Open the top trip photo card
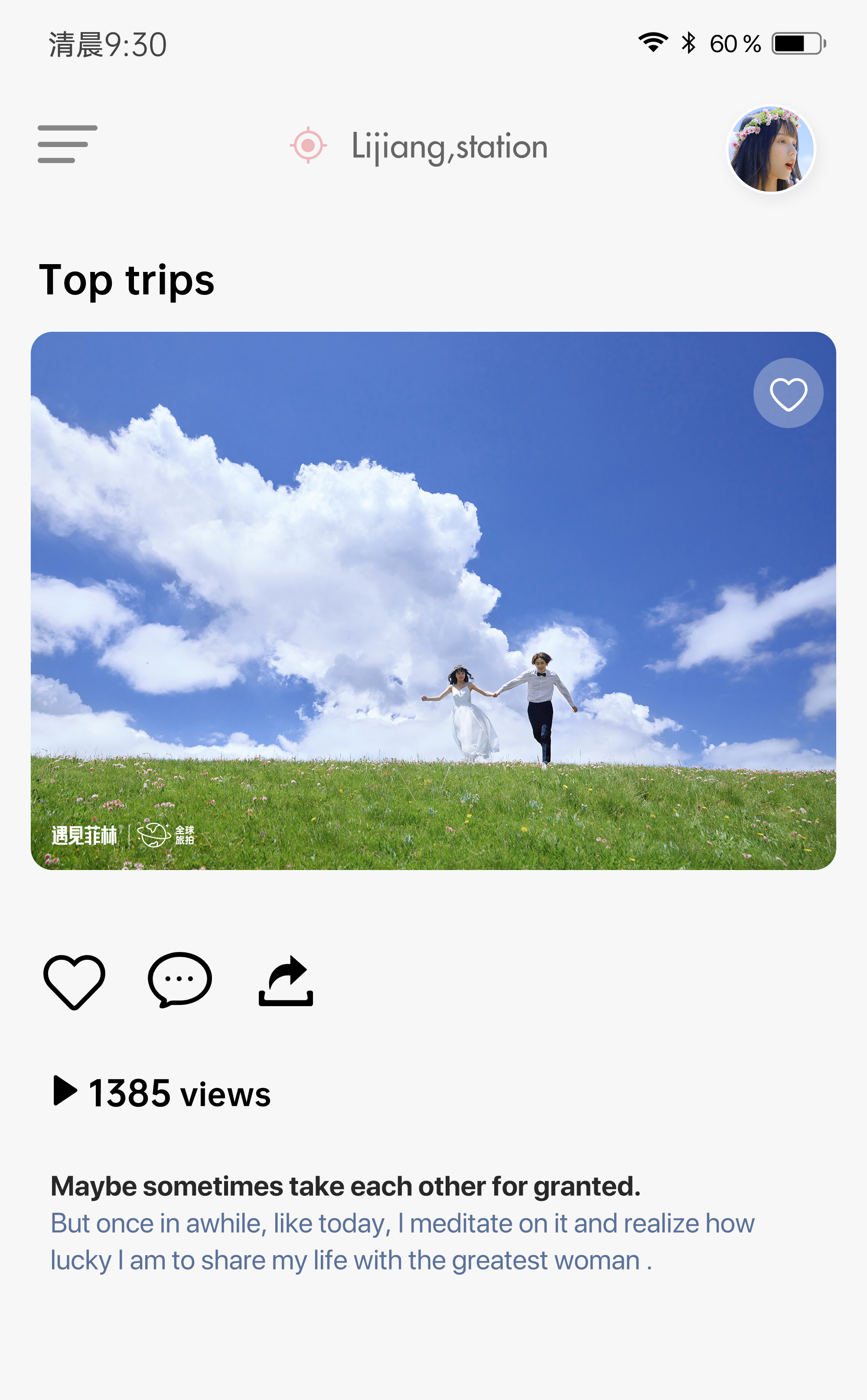 pyautogui.click(x=433, y=601)
